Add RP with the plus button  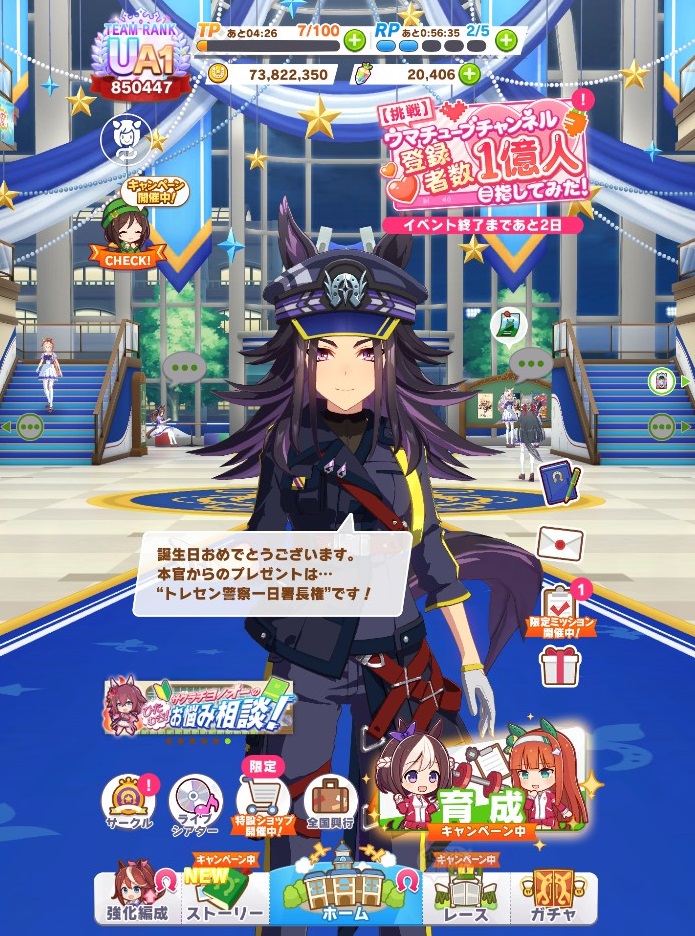coord(506,40)
